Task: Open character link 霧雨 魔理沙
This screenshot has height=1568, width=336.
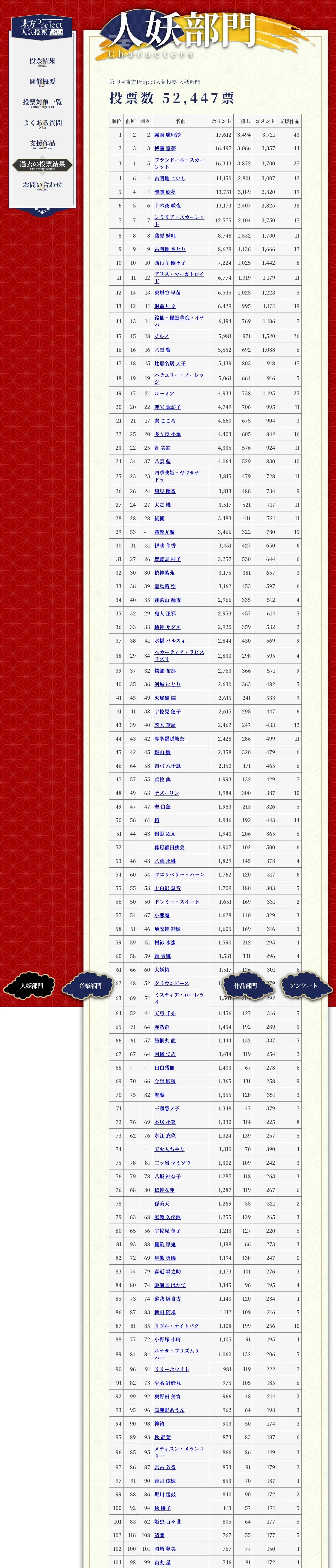Action: click(x=168, y=135)
